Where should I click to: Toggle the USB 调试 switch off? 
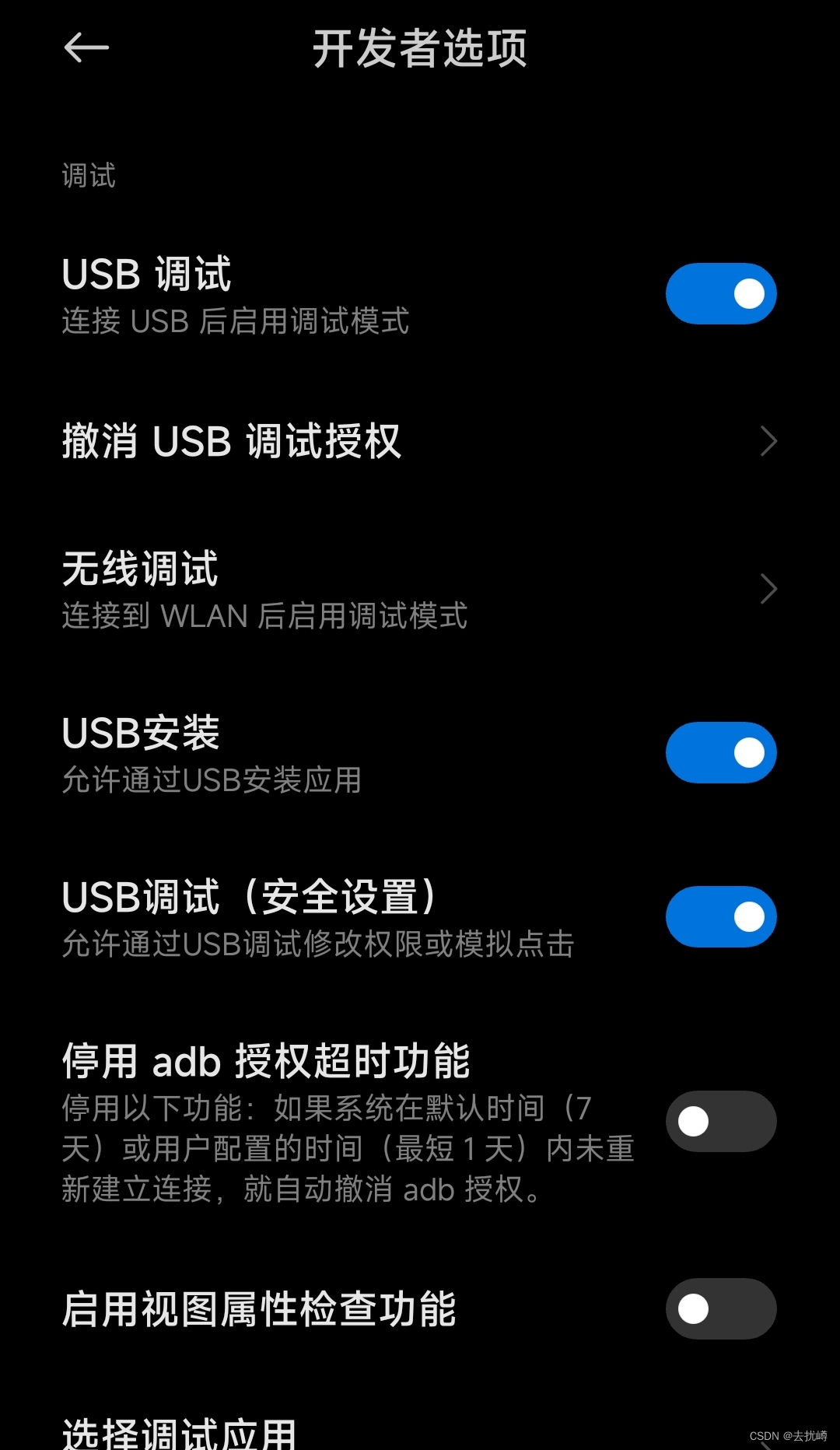point(719,293)
